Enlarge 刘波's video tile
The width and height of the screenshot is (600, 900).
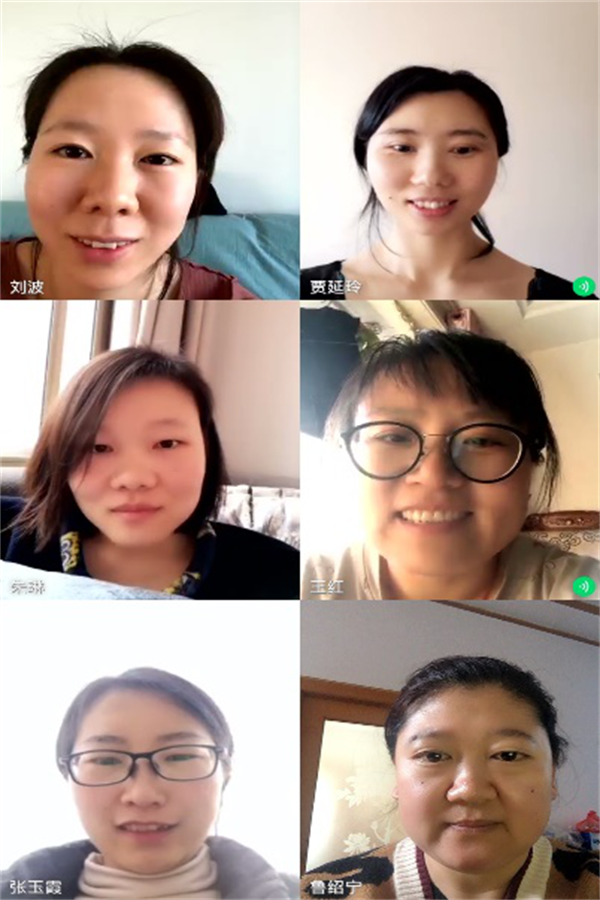tap(150, 150)
